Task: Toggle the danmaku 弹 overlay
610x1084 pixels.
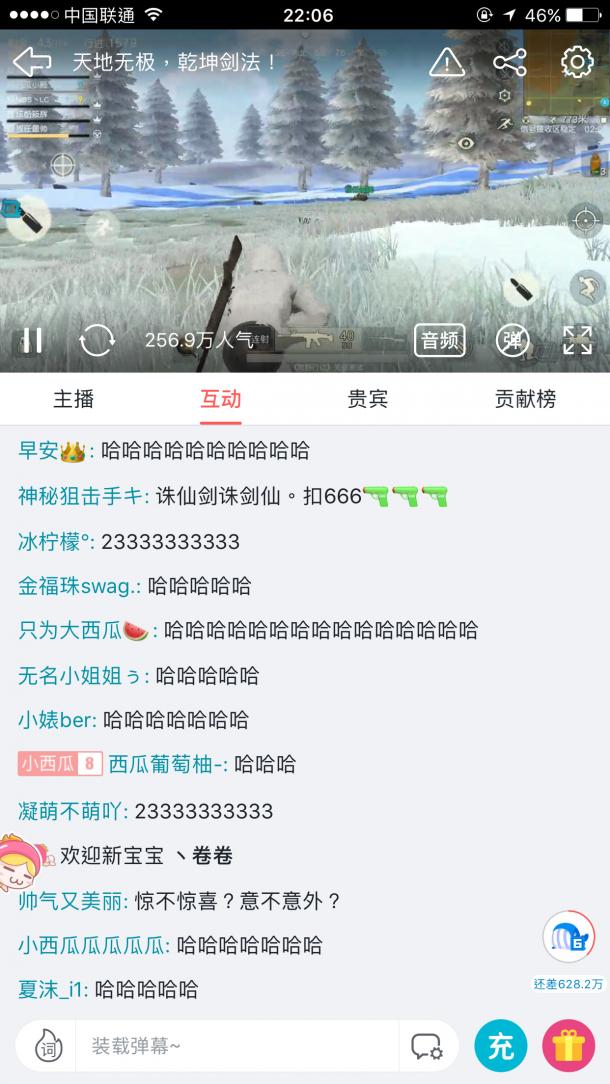Action: [512, 340]
